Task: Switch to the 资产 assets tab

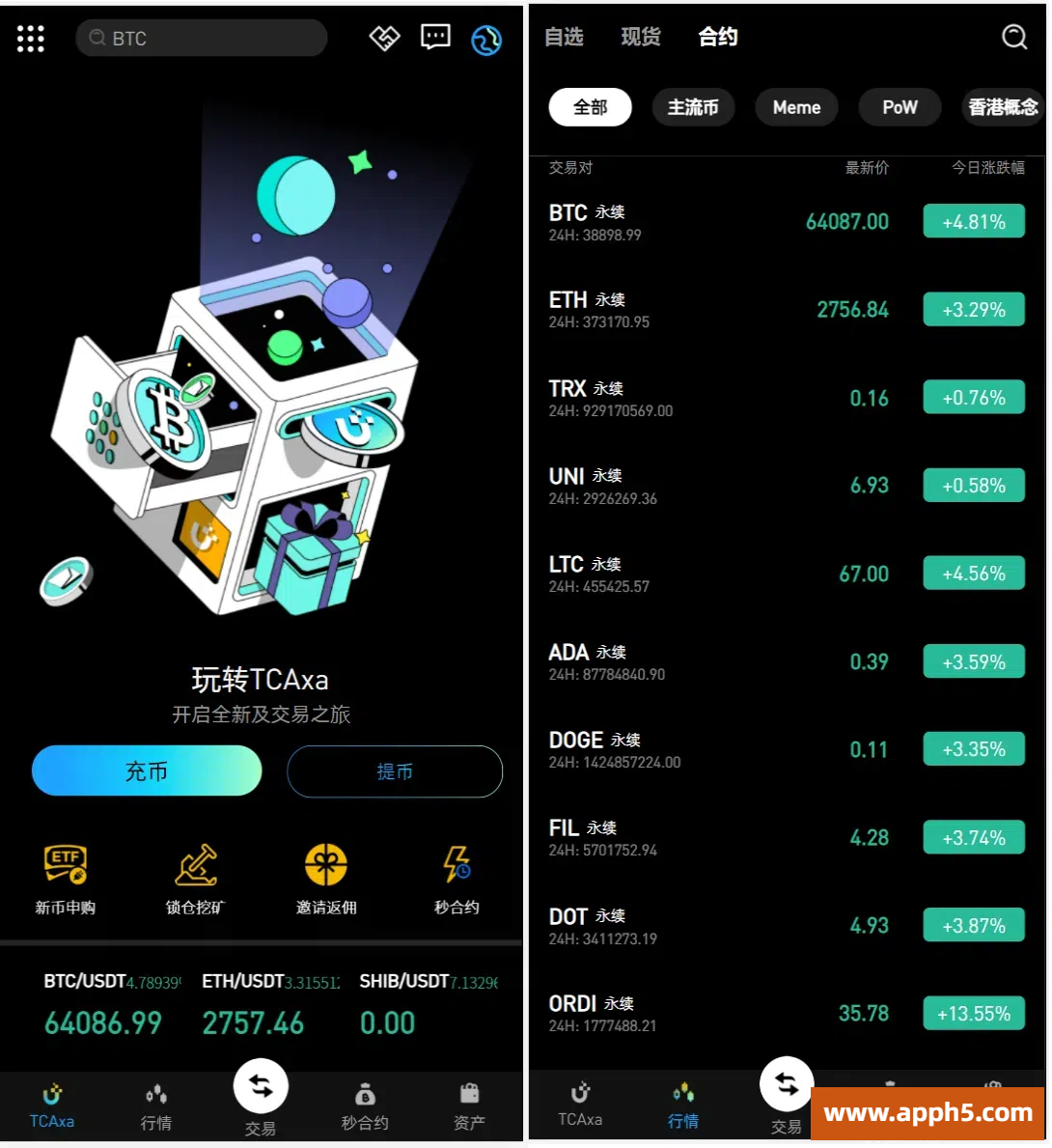Action: point(469,1106)
